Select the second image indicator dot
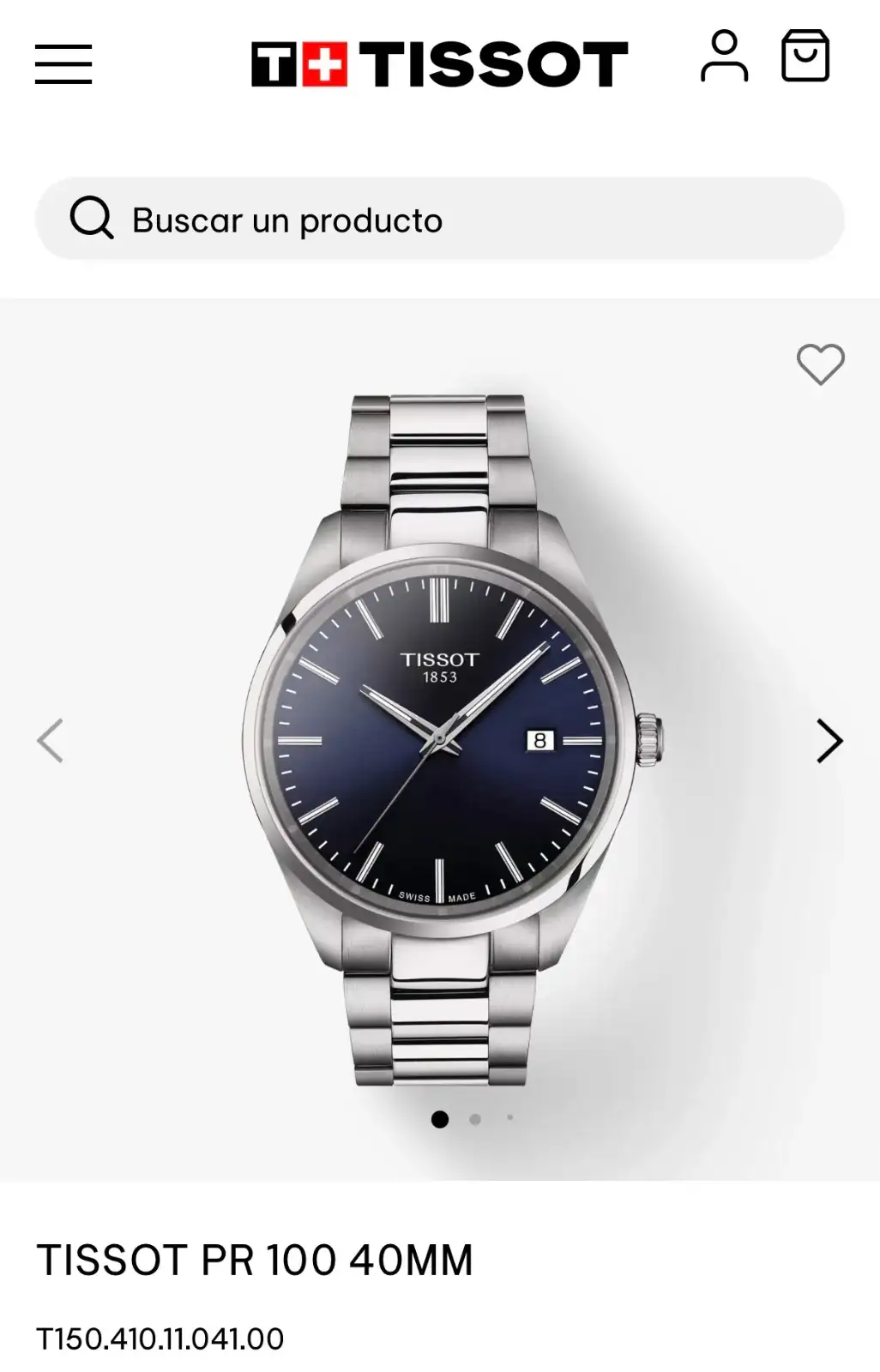This screenshot has height=1372, width=880. pos(475,1119)
